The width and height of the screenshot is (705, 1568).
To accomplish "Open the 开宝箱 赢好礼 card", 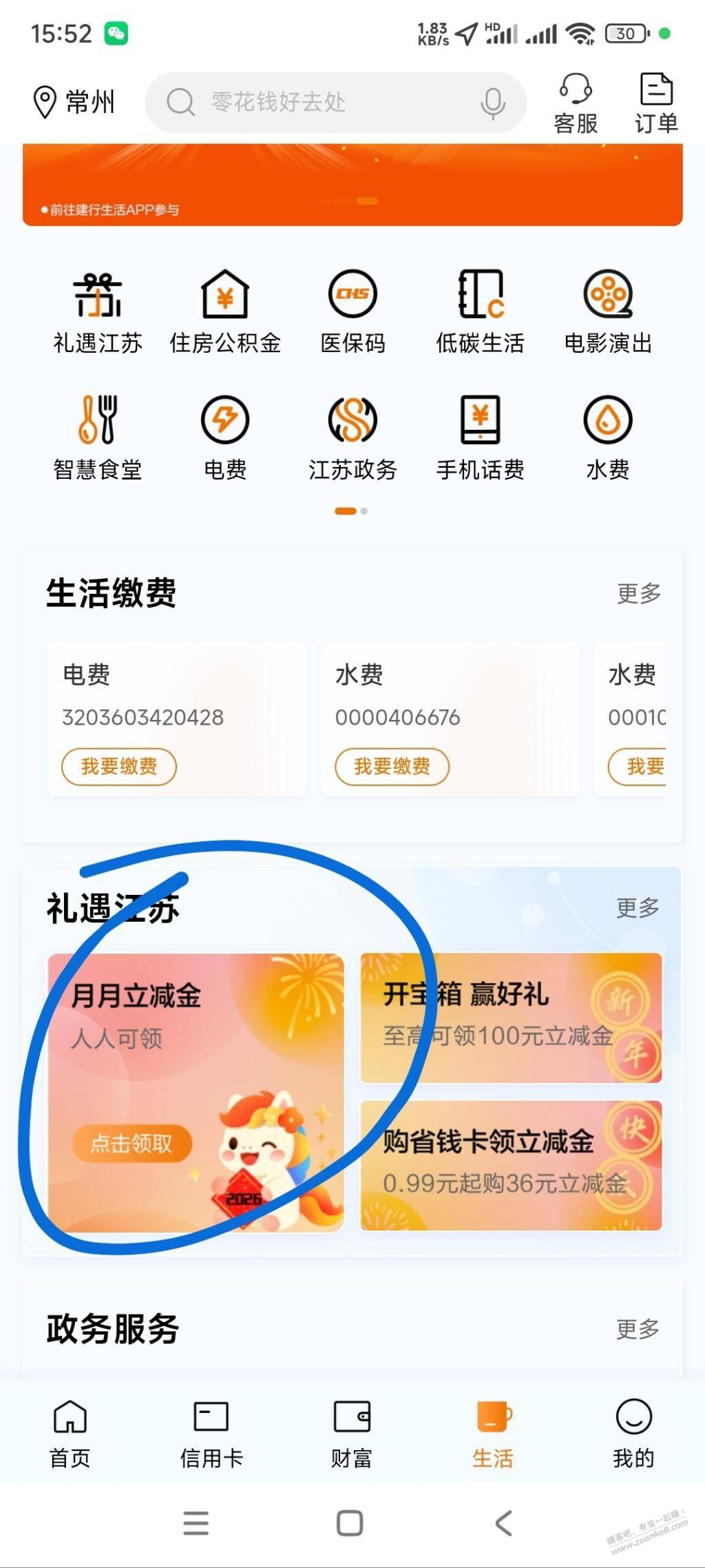I will click(511, 1017).
